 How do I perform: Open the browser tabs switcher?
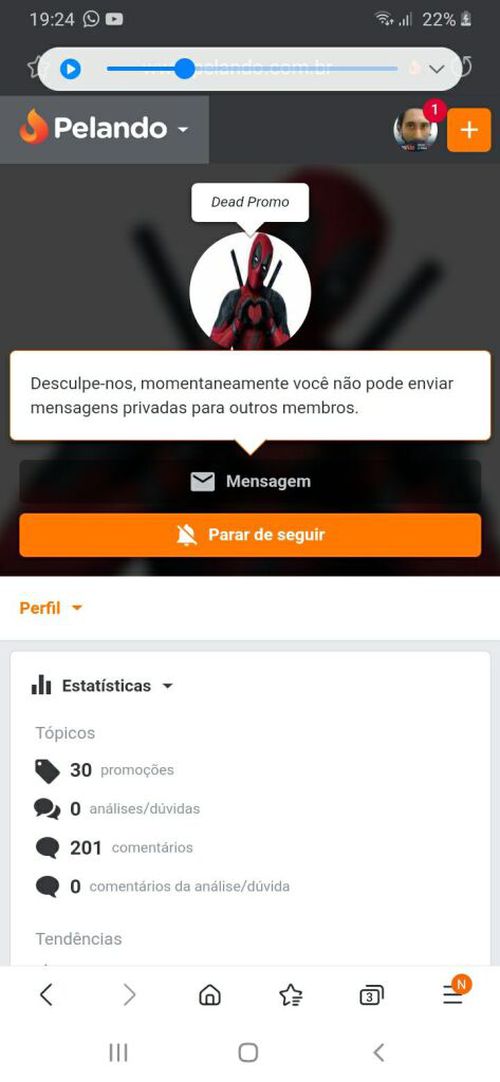click(x=372, y=995)
